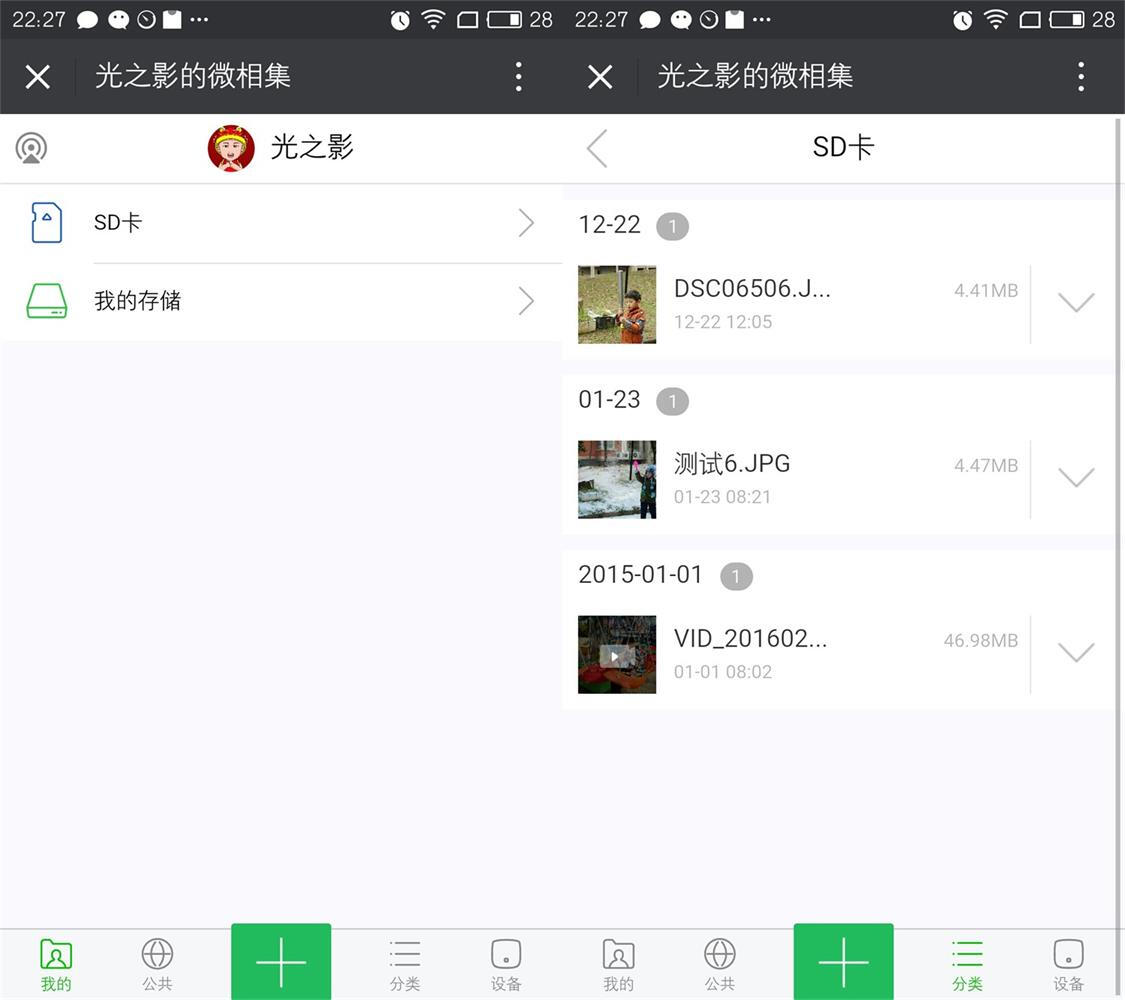Go back from the SD卡 file list

click(x=597, y=148)
